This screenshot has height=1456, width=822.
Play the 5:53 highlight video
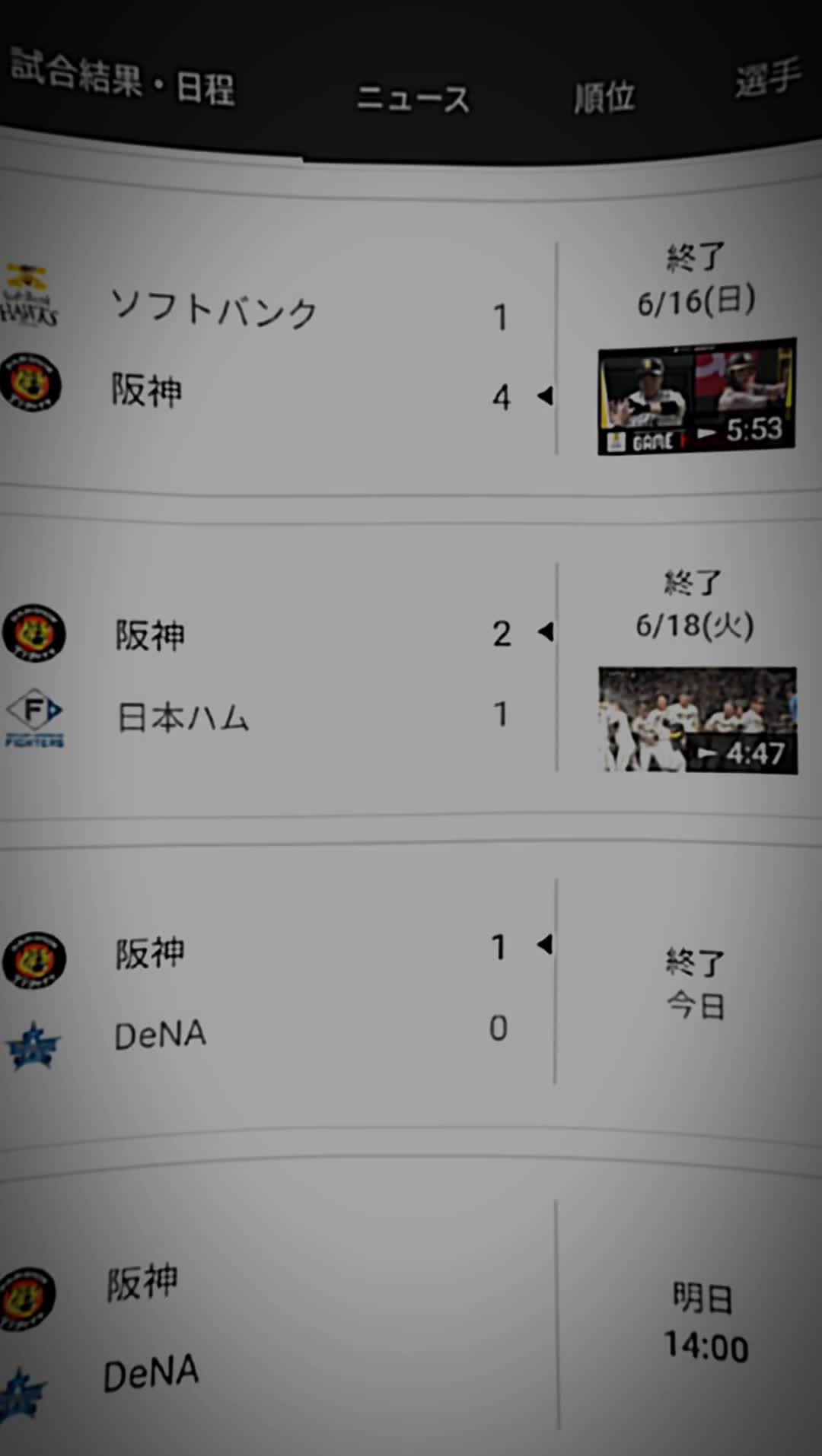[x=696, y=396]
